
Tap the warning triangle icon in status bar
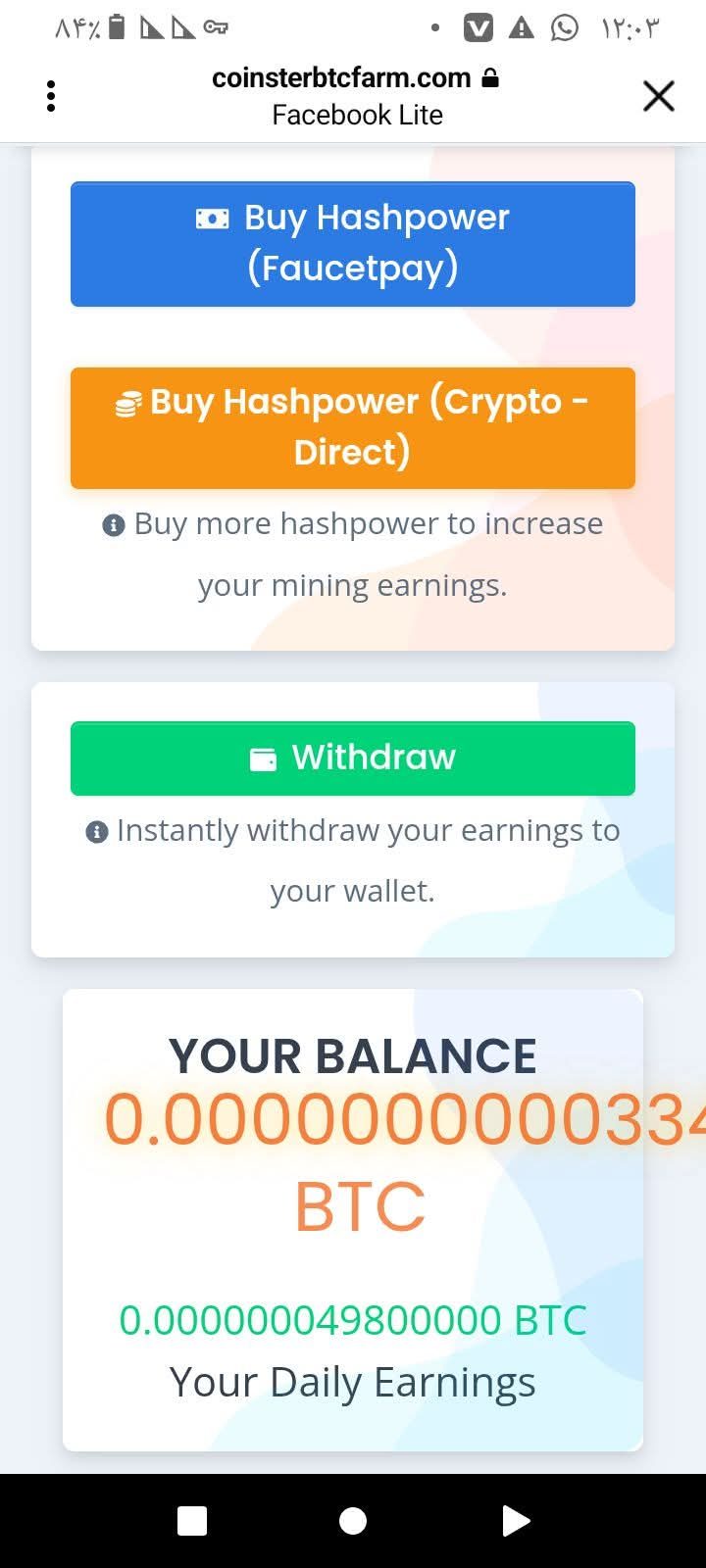coord(523,27)
